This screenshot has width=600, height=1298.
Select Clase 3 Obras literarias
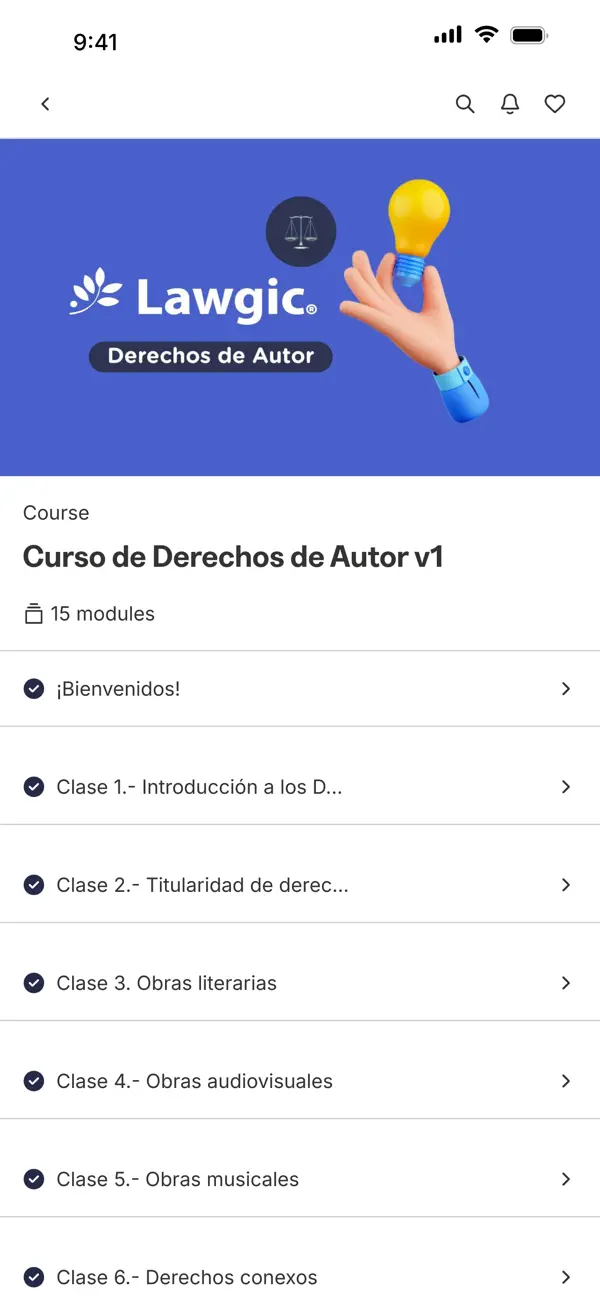(300, 983)
